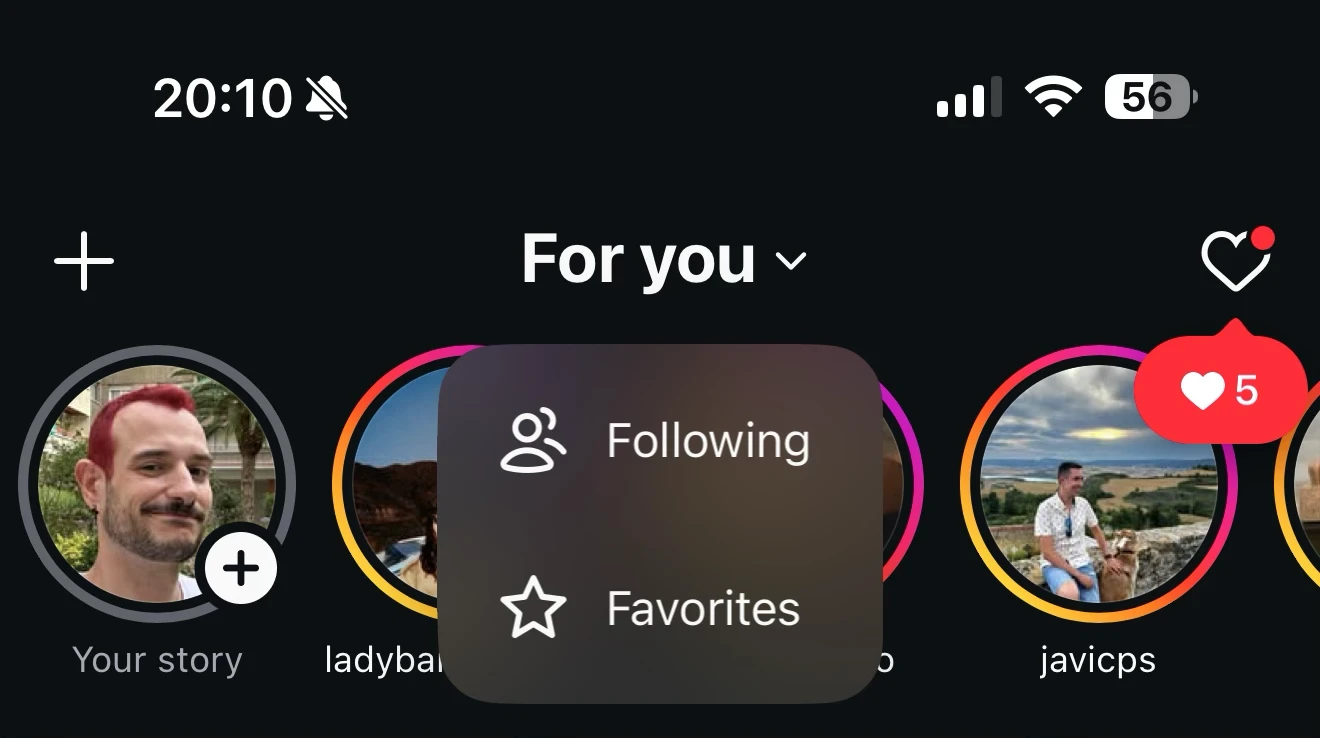Open the heart notifications icon
The height and width of the screenshot is (738, 1320).
coord(1236,261)
